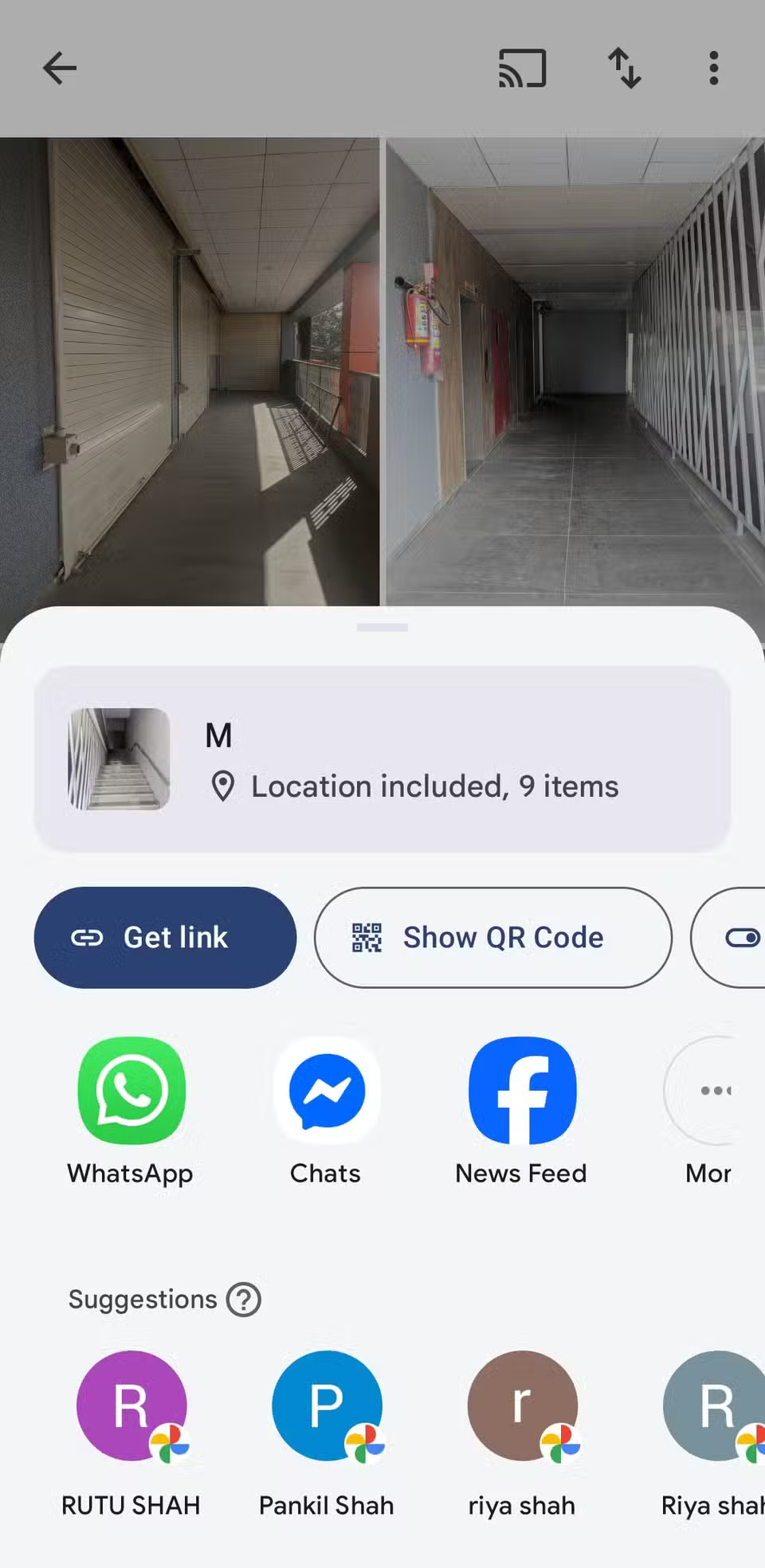
Task: Tap the Get link button
Action: point(165,937)
